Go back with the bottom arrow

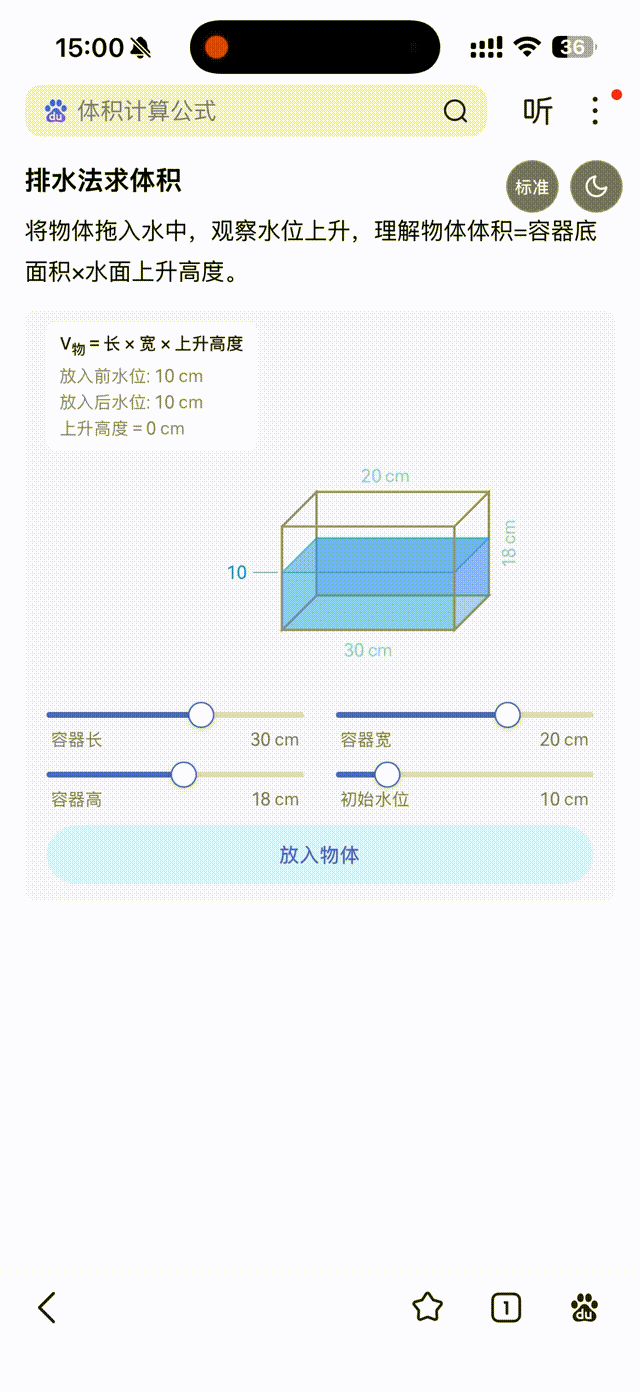click(x=47, y=1307)
